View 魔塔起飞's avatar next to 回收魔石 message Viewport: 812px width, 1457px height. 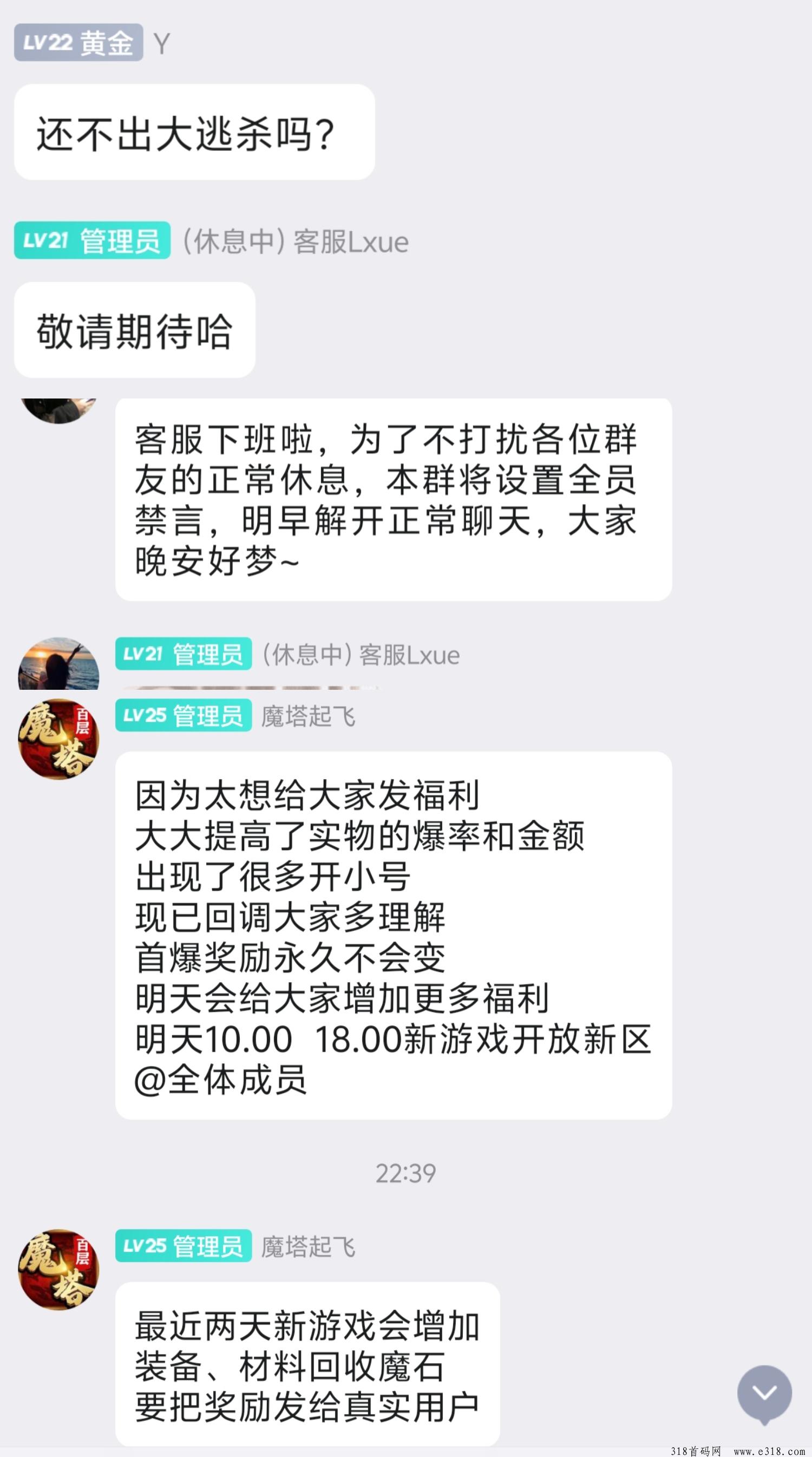tap(59, 1270)
